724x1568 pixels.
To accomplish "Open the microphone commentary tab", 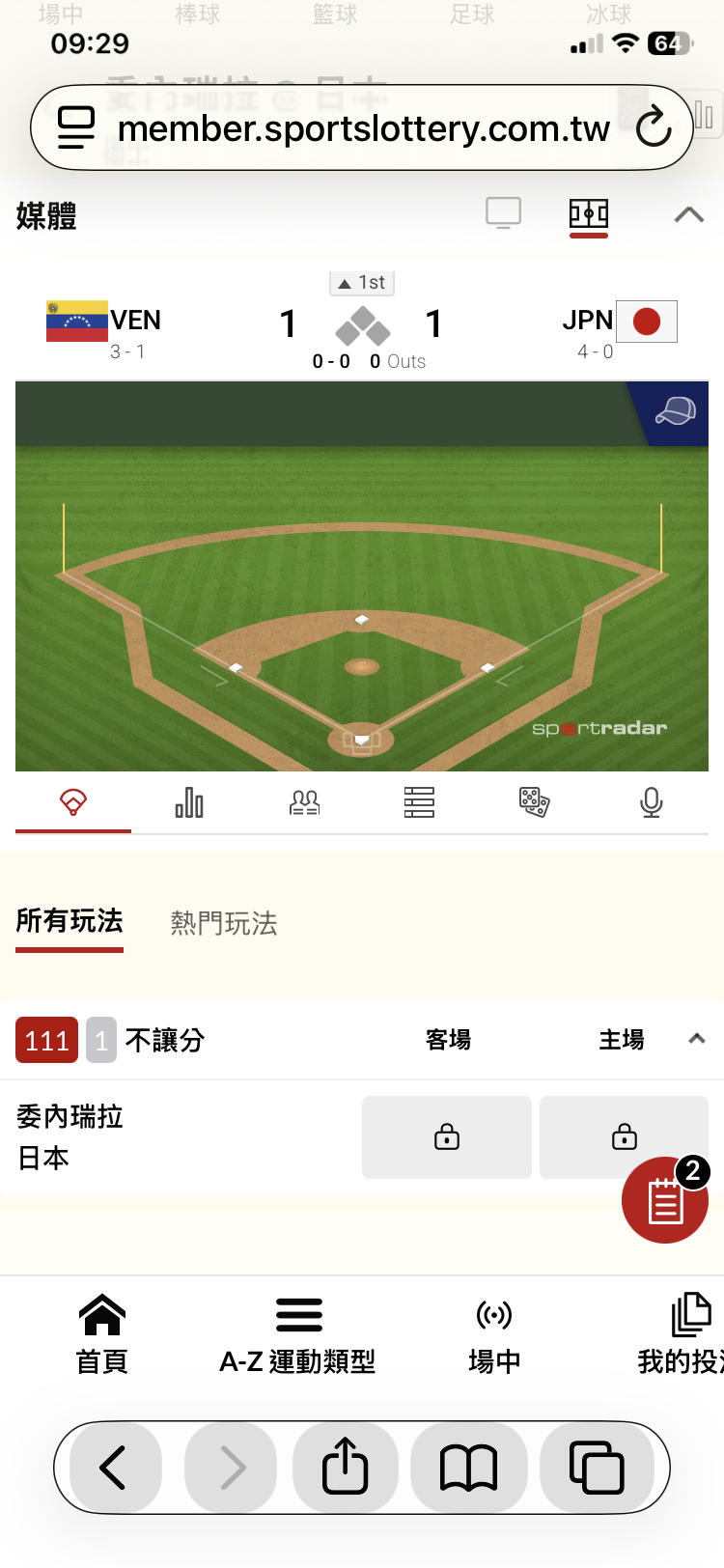I will (x=652, y=802).
